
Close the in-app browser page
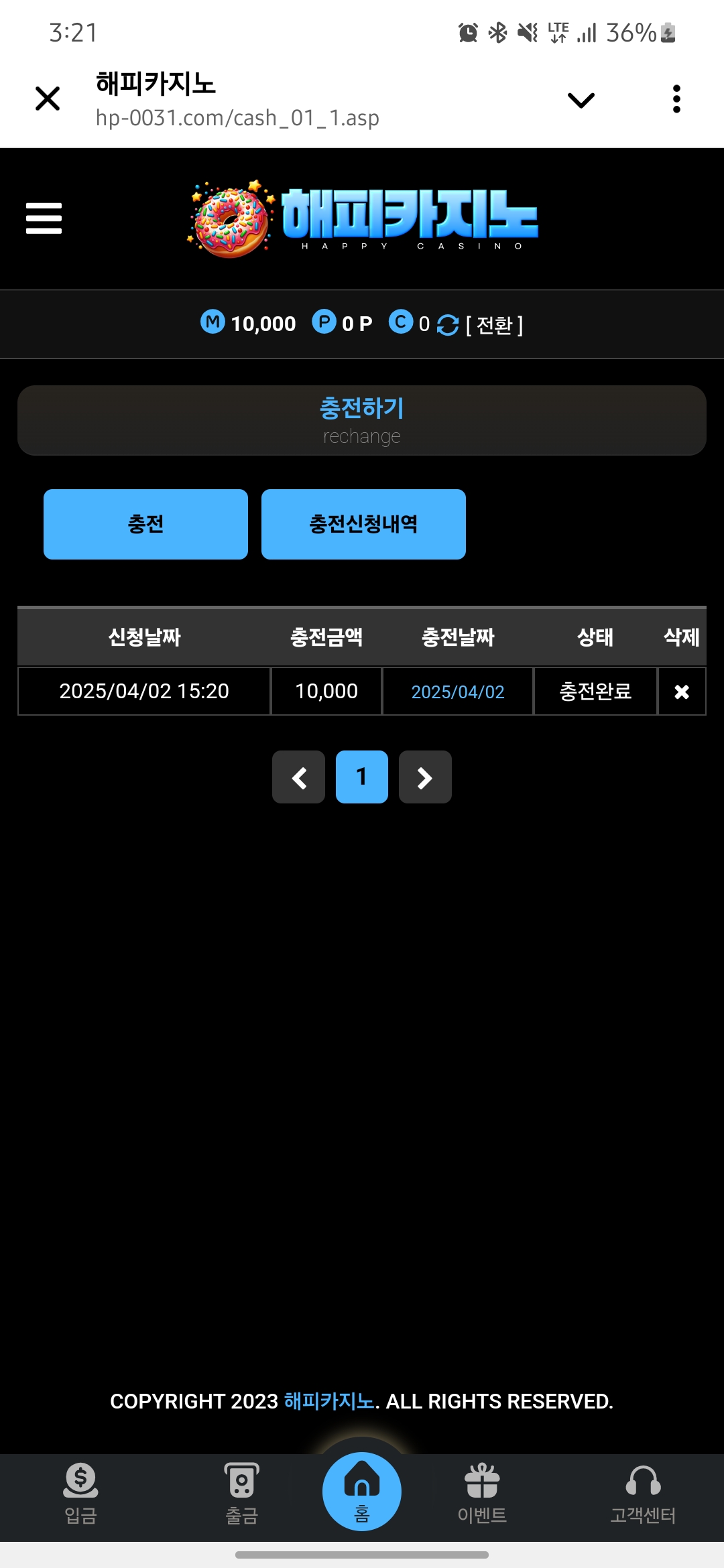[48, 99]
